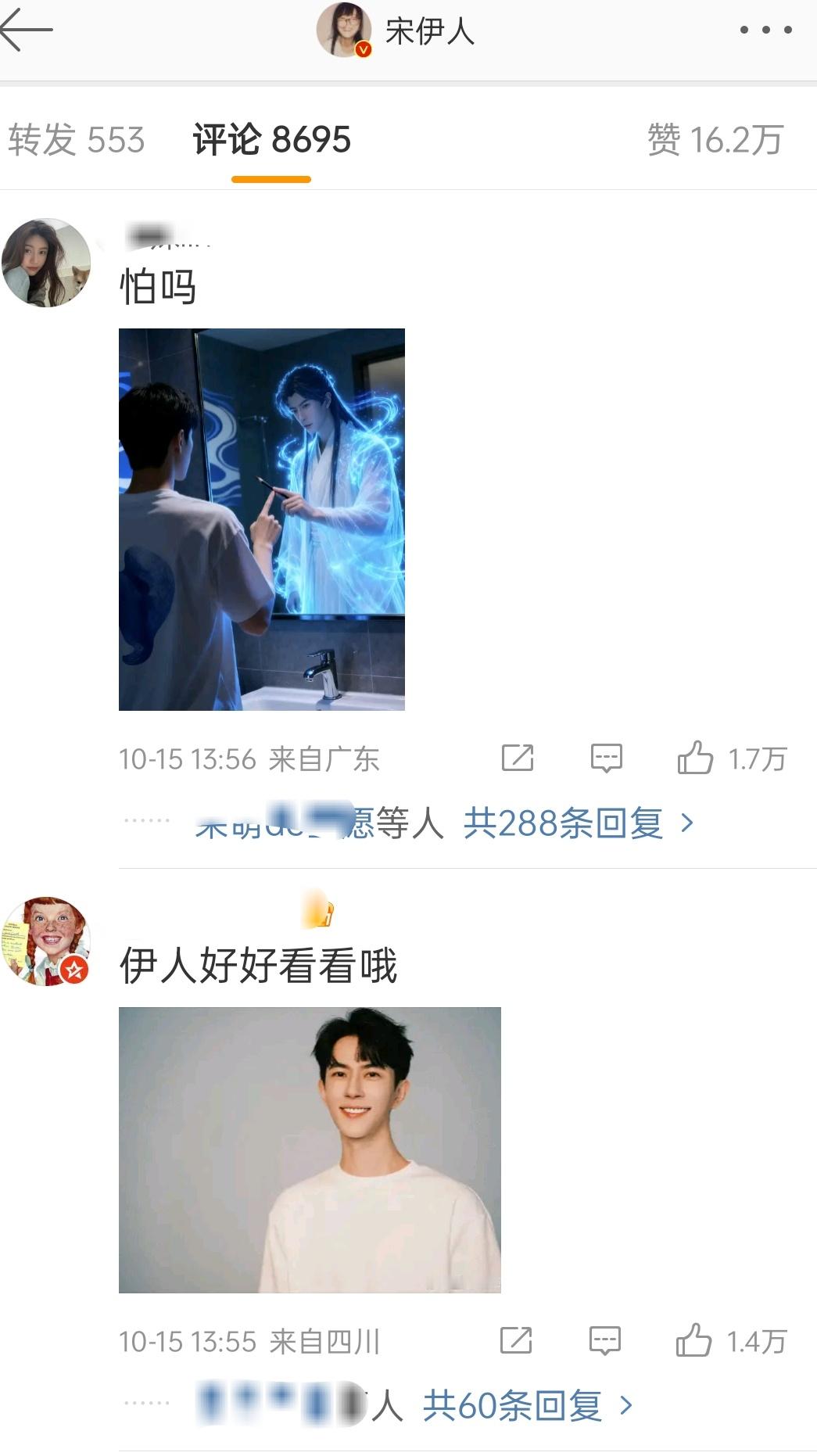Switch to the 转发 553 tab
This screenshot has height=1456, width=817.
tap(77, 140)
